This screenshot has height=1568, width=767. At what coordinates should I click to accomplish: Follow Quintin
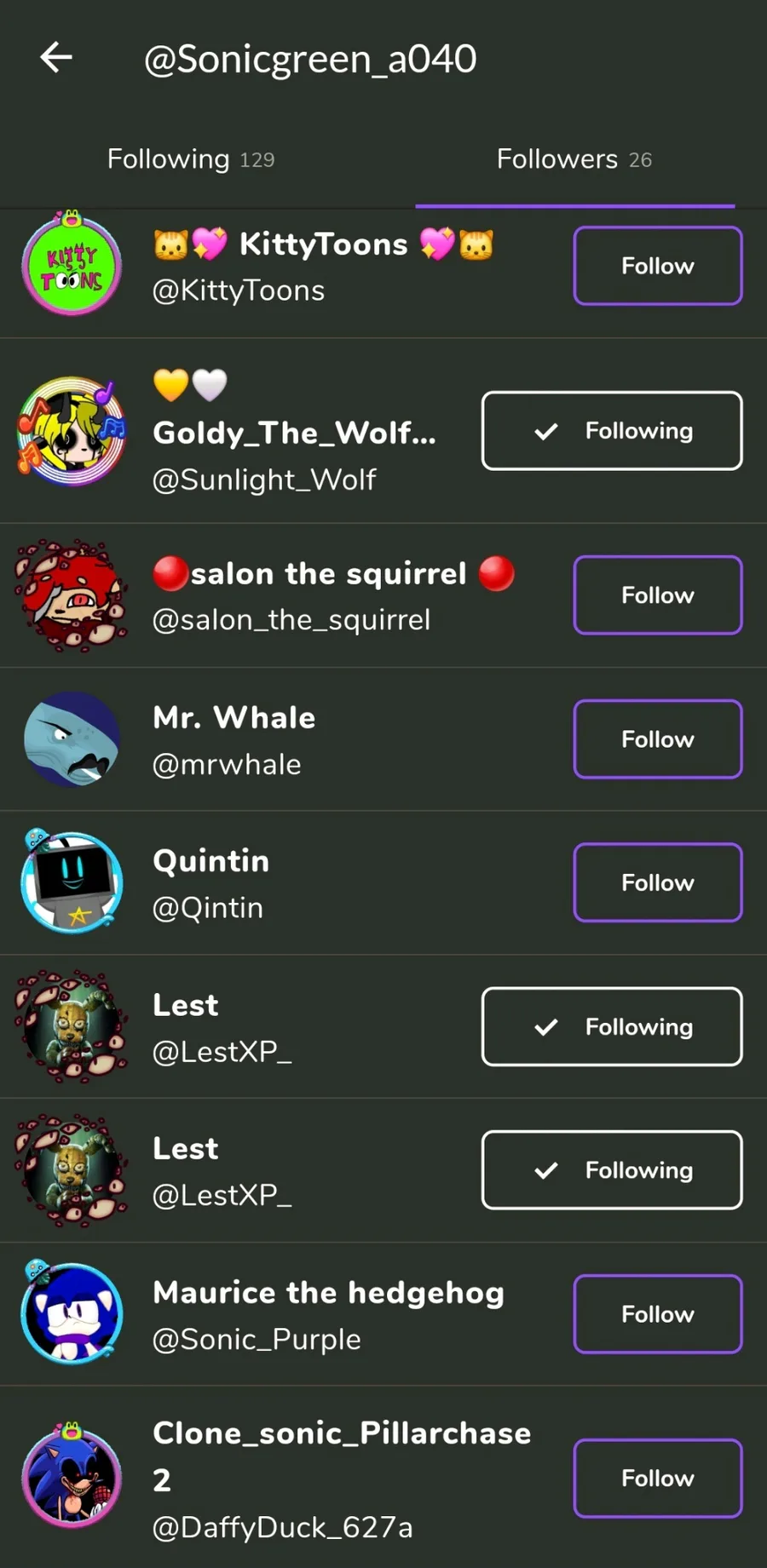657,882
